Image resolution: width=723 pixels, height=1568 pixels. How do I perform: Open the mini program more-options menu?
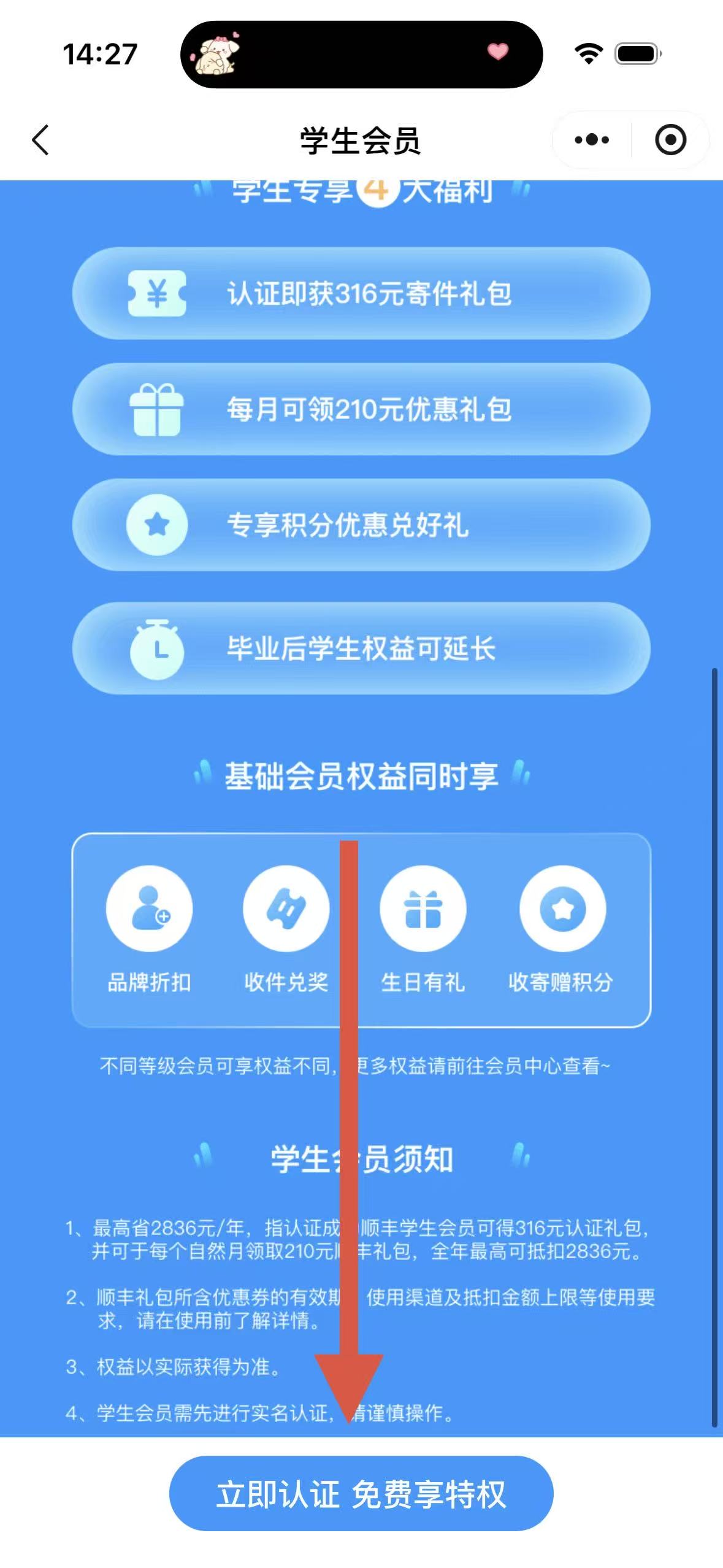pos(592,140)
